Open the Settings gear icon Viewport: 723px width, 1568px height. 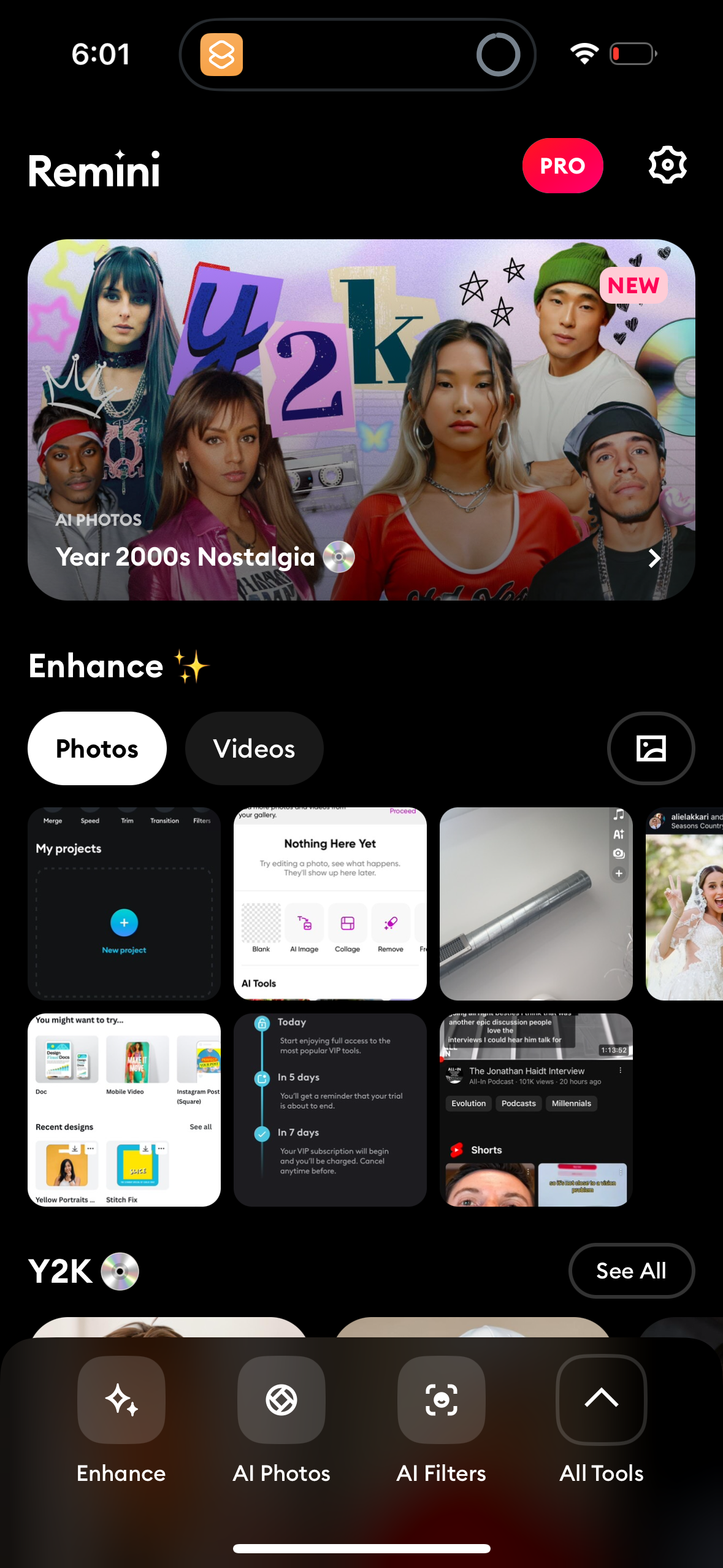667,164
